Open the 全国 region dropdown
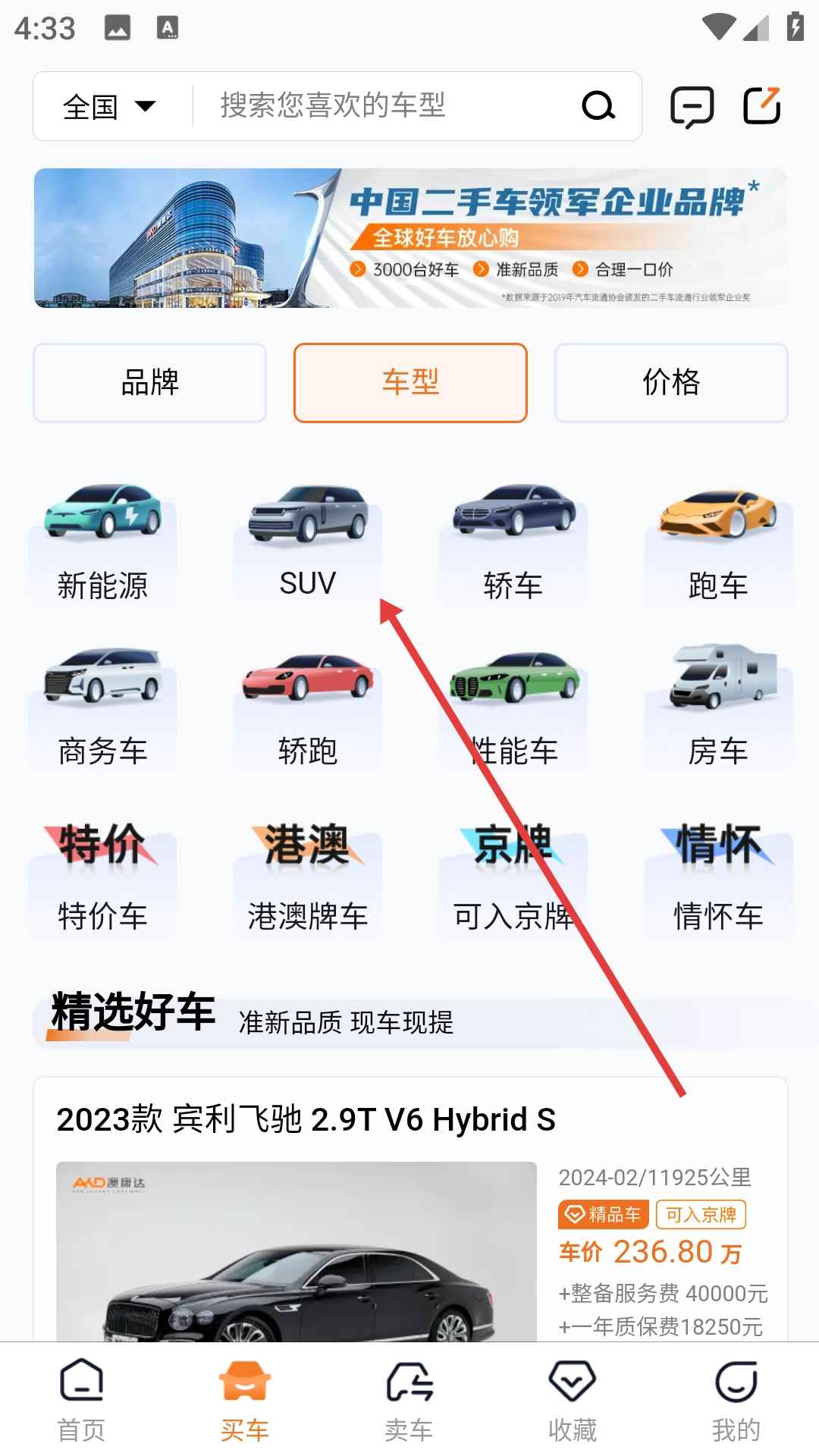This screenshot has height=1456, width=819. point(110,106)
